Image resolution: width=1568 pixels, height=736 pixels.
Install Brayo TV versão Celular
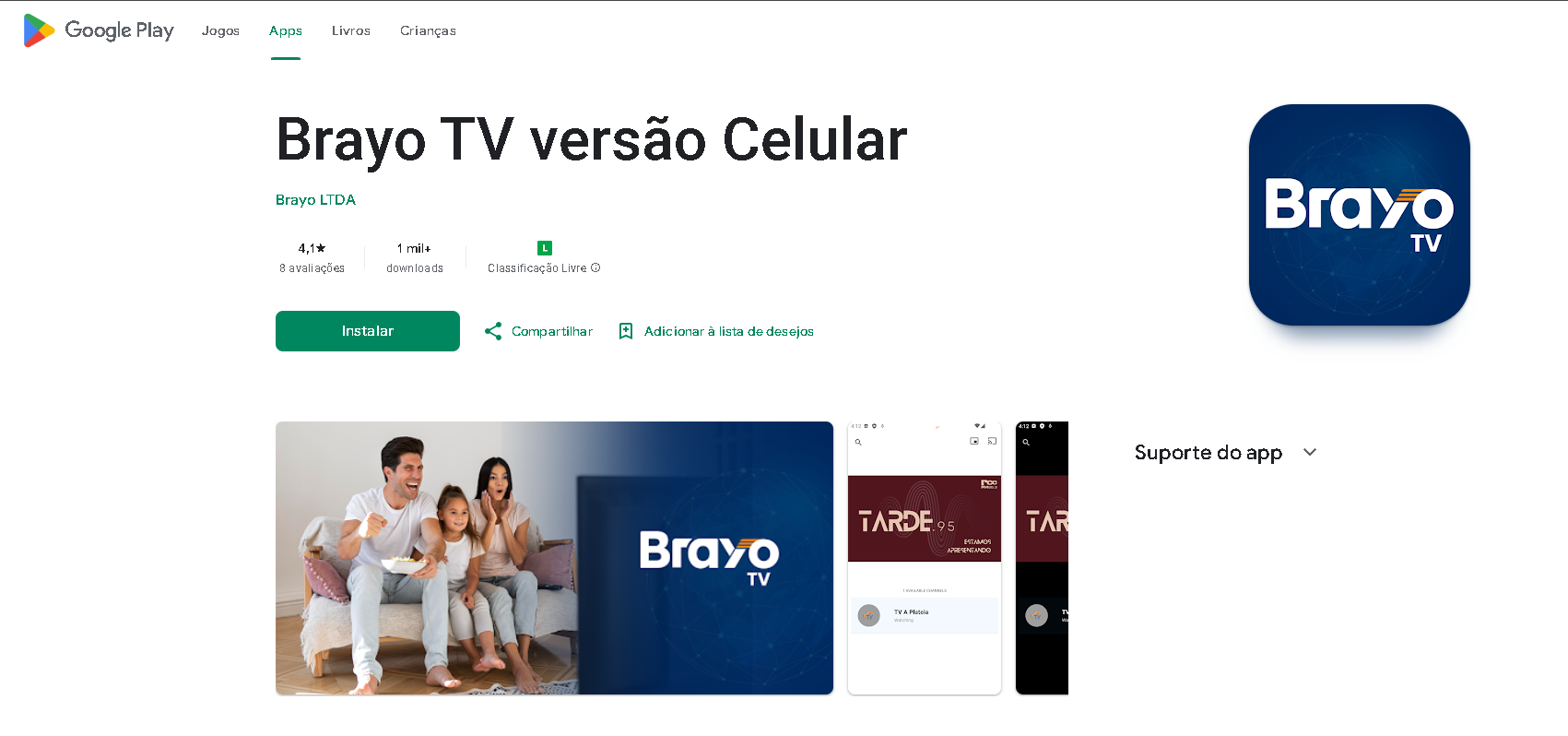367,331
